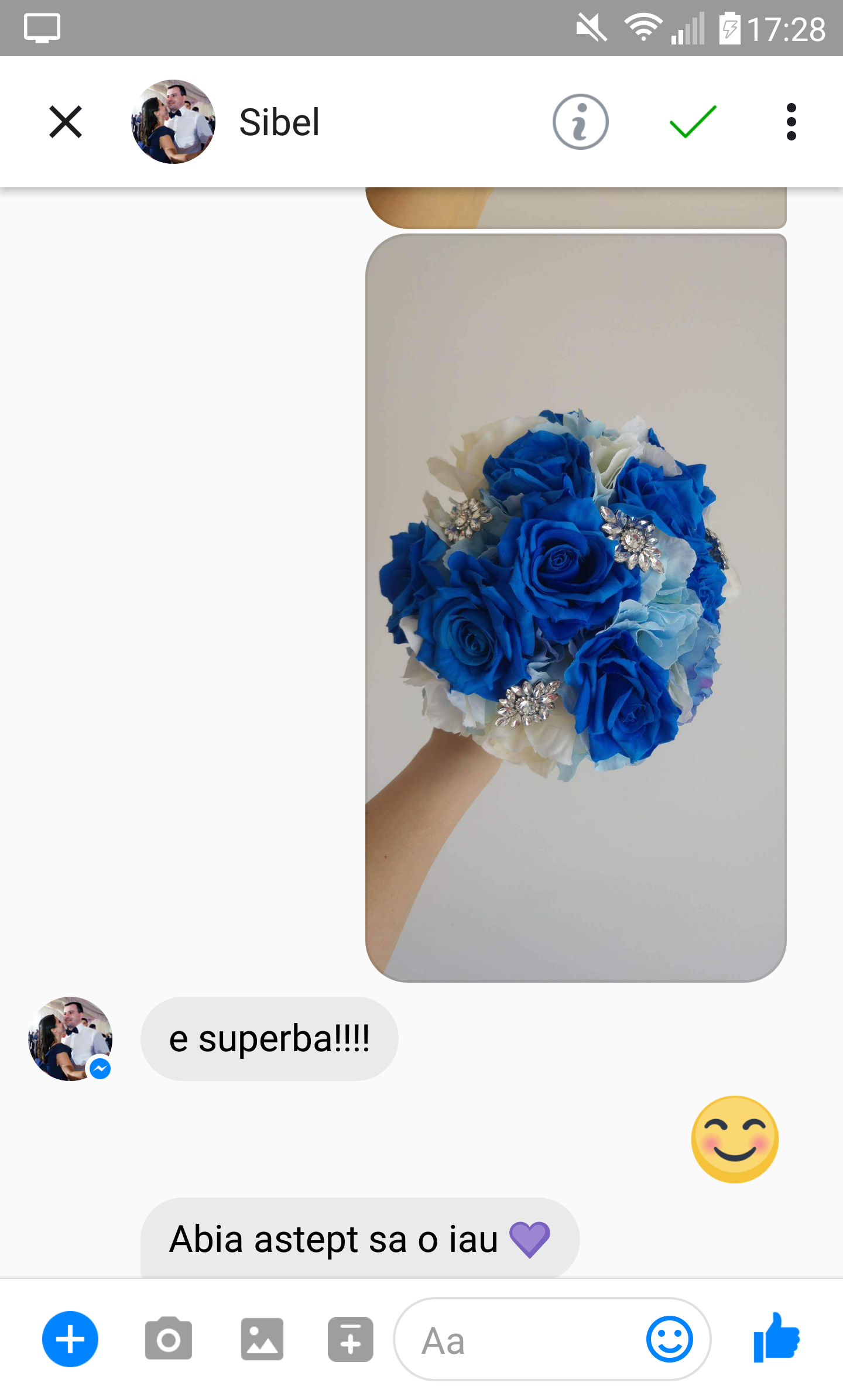Open the emoji picker in message field
843x1400 pixels.
(669, 1339)
